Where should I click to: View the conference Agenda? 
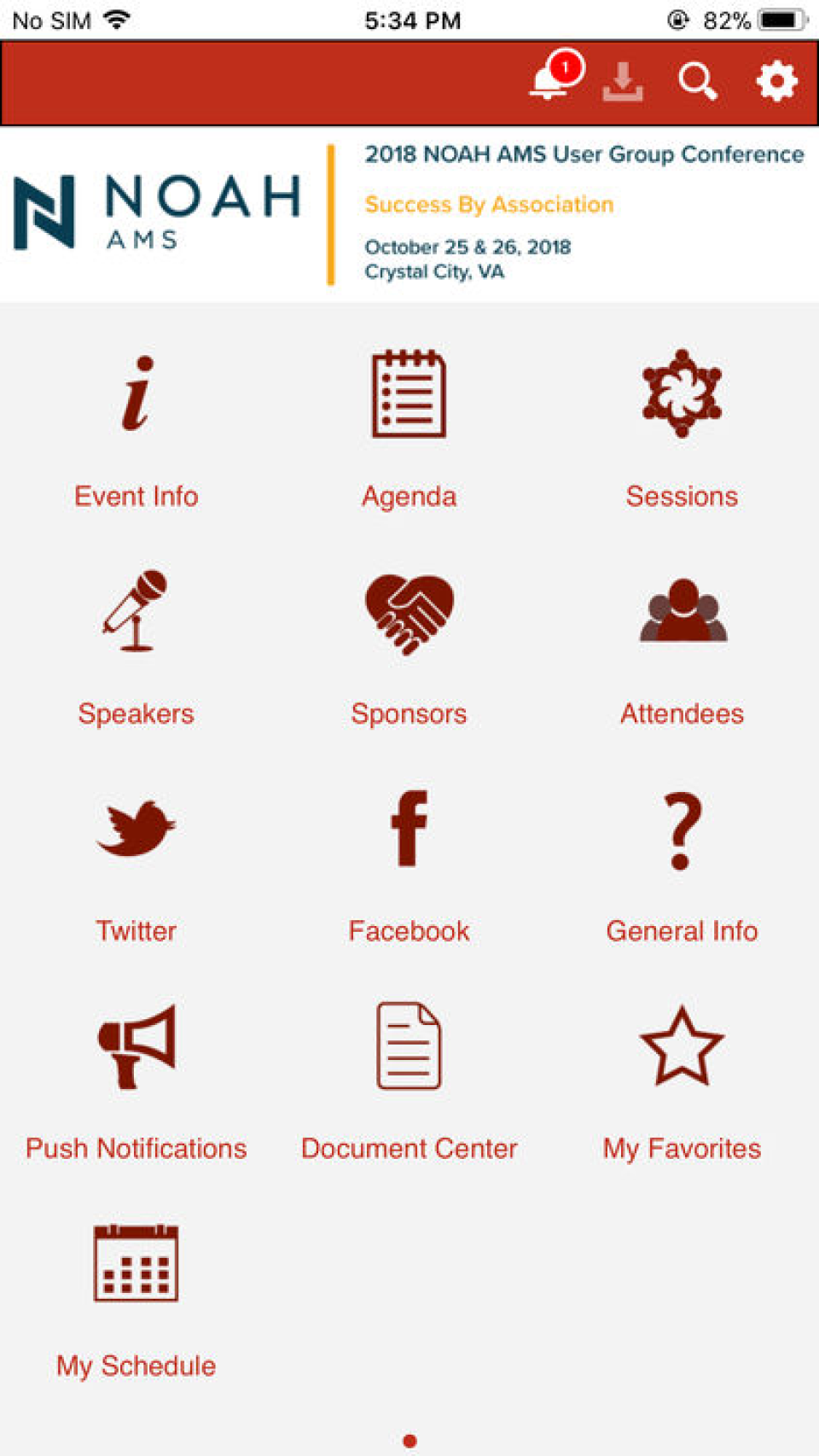(x=409, y=427)
